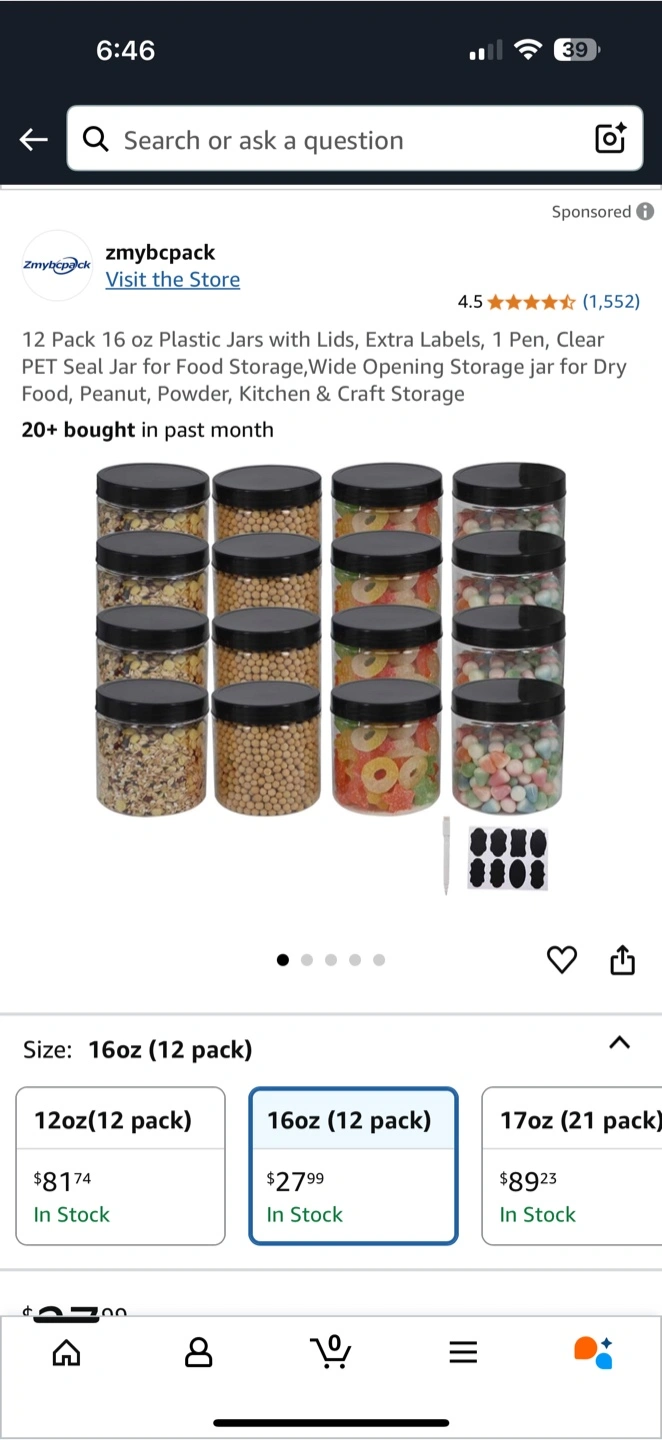The width and height of the screenshot is (662, 1440).
Task: Go to the Home tab
Action: pos(66,1353)
